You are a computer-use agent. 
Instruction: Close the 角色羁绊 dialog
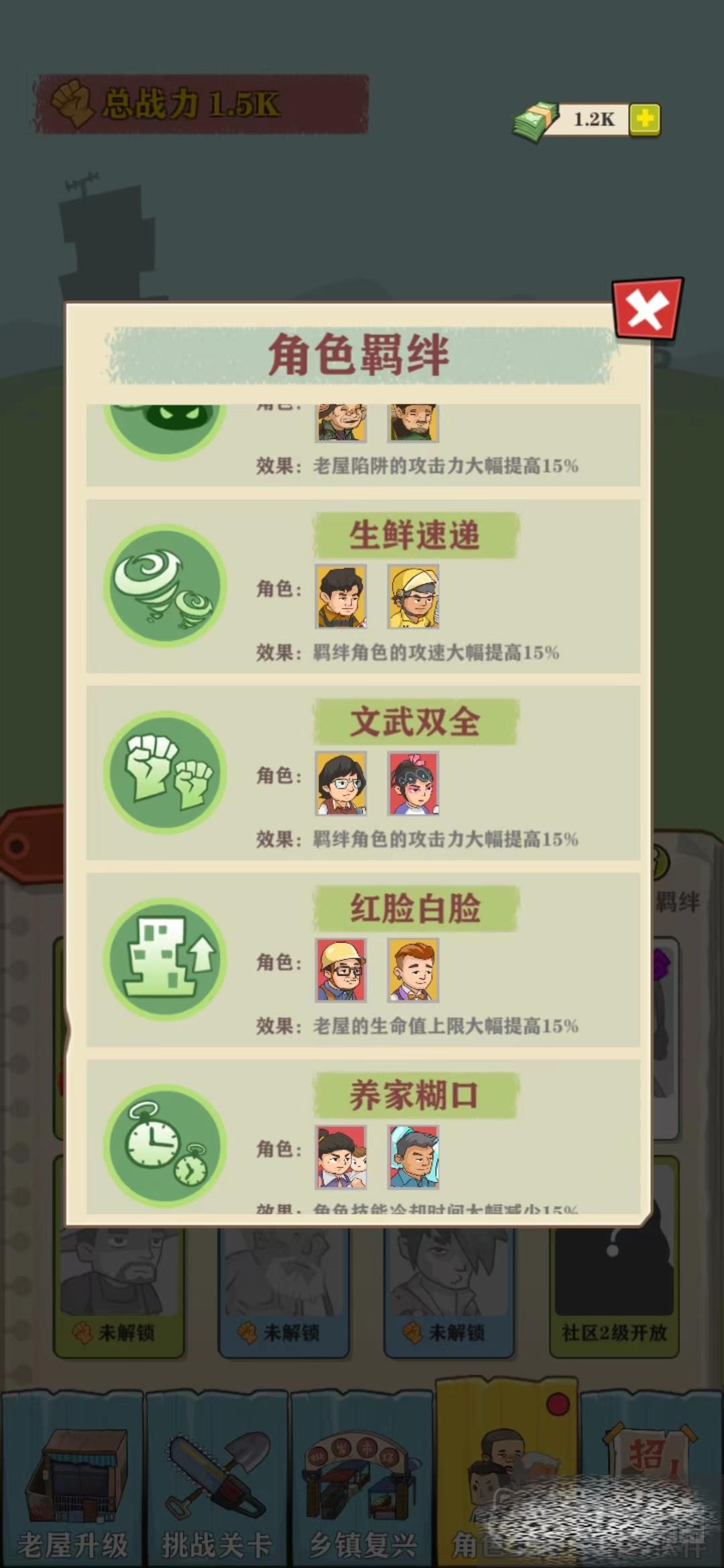coord(646,310)
